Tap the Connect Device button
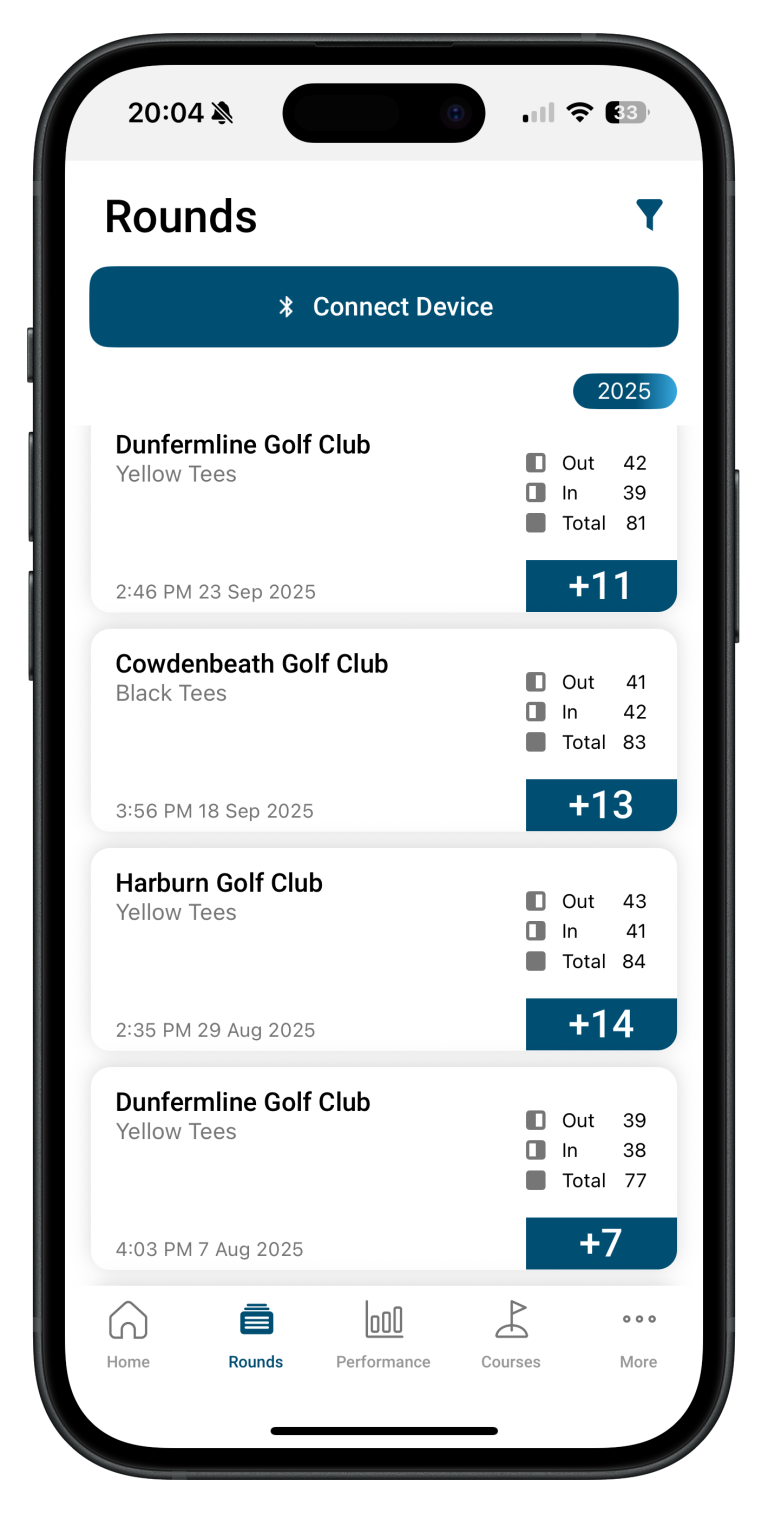 384,307
